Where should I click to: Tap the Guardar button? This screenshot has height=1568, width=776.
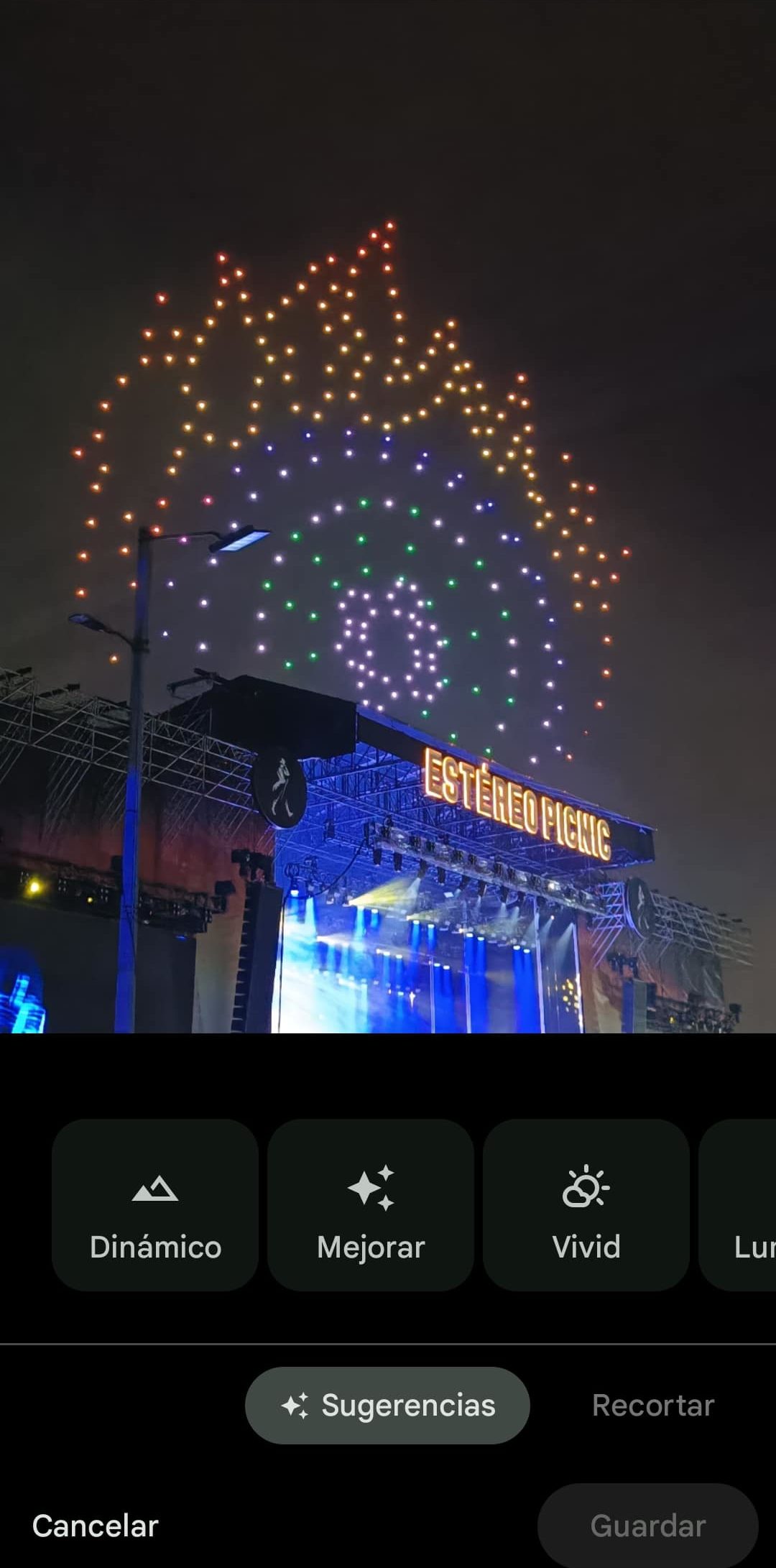coord(647,1525)
